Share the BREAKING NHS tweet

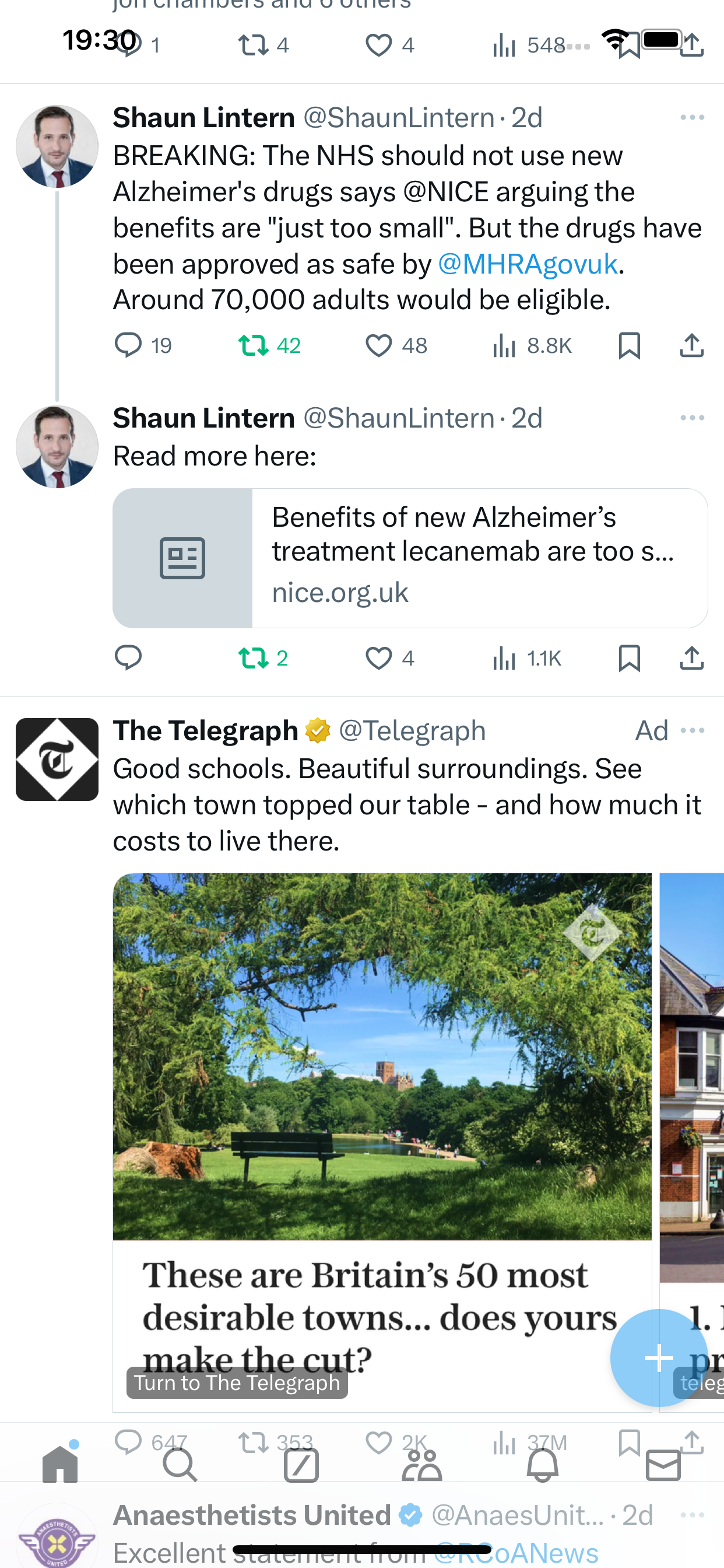pos(692,345)
